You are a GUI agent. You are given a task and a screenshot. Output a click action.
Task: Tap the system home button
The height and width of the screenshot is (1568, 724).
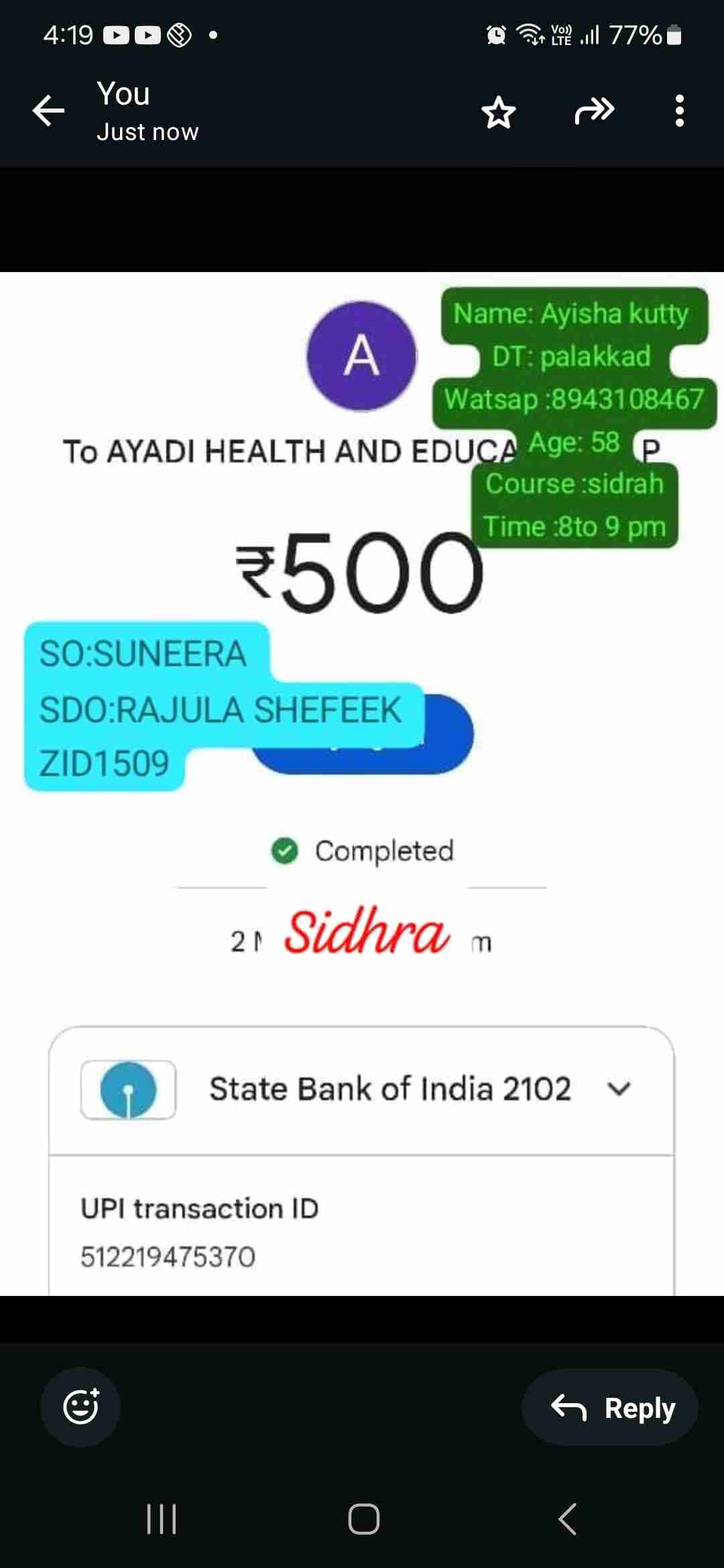[363, 1518]
